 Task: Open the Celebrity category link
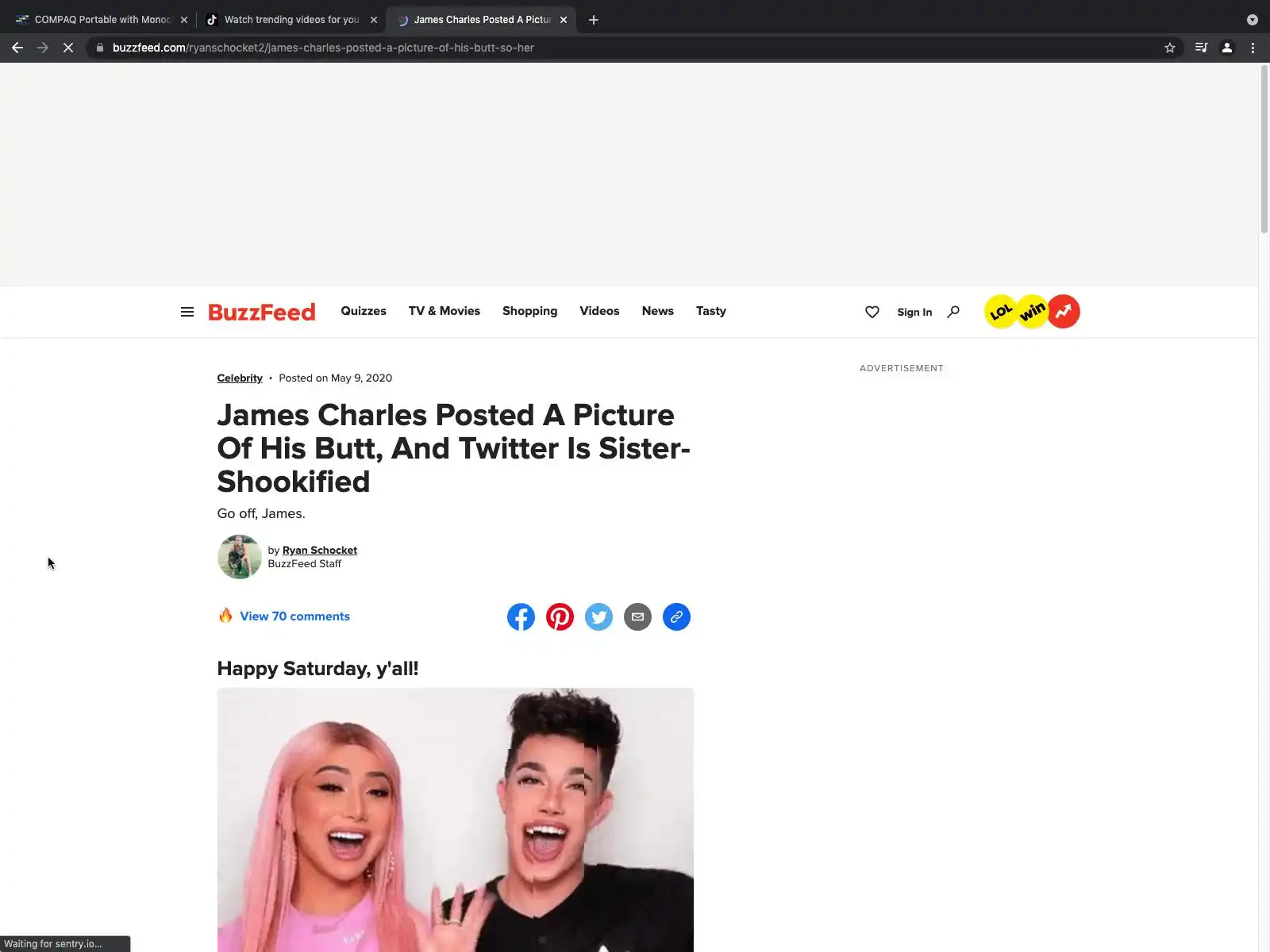[x=240, y=378]
